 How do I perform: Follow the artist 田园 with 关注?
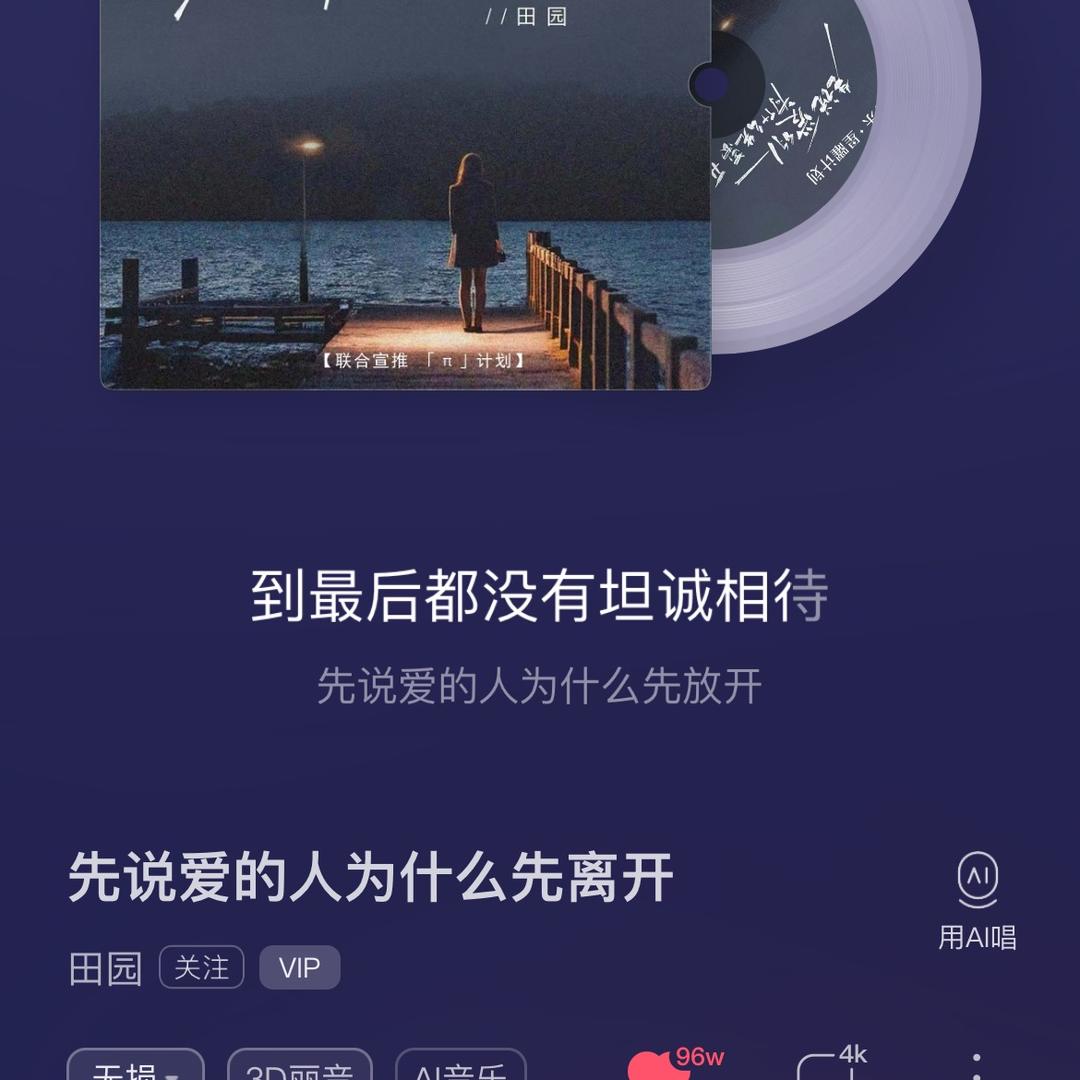pyautogui.click(x=201, y=967)
